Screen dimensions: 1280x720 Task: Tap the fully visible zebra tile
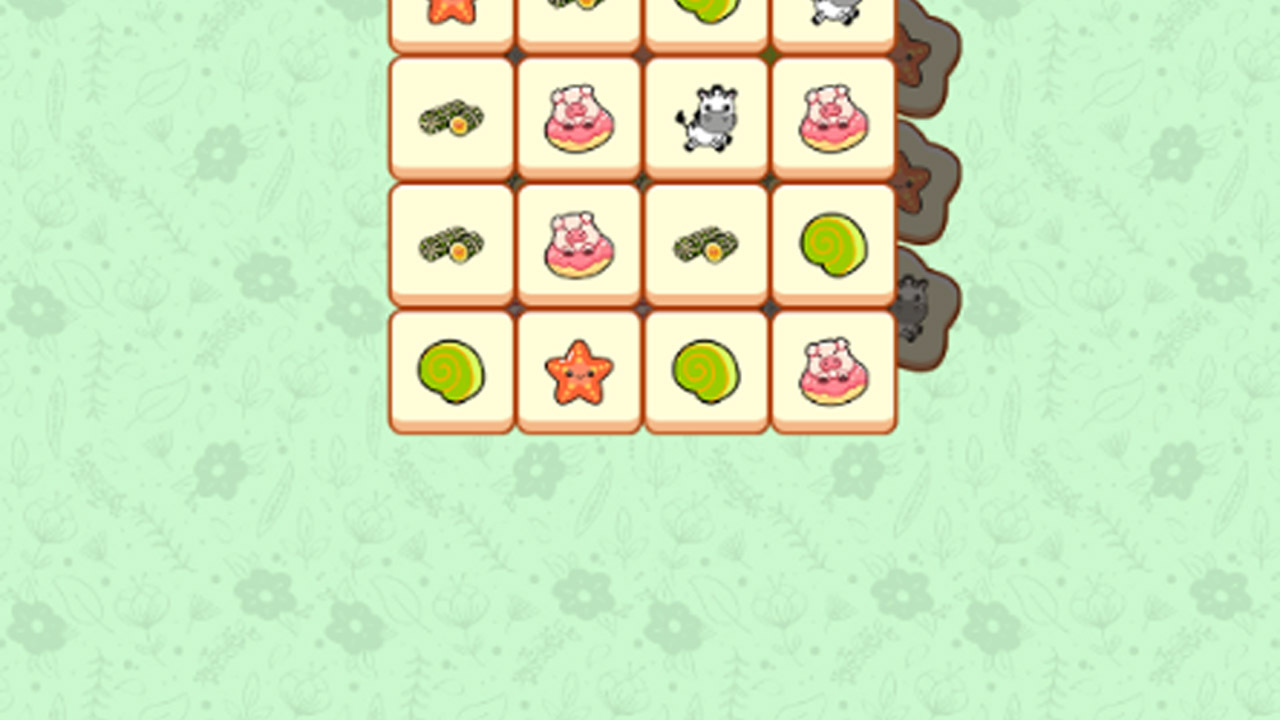[x=706, y=119]
